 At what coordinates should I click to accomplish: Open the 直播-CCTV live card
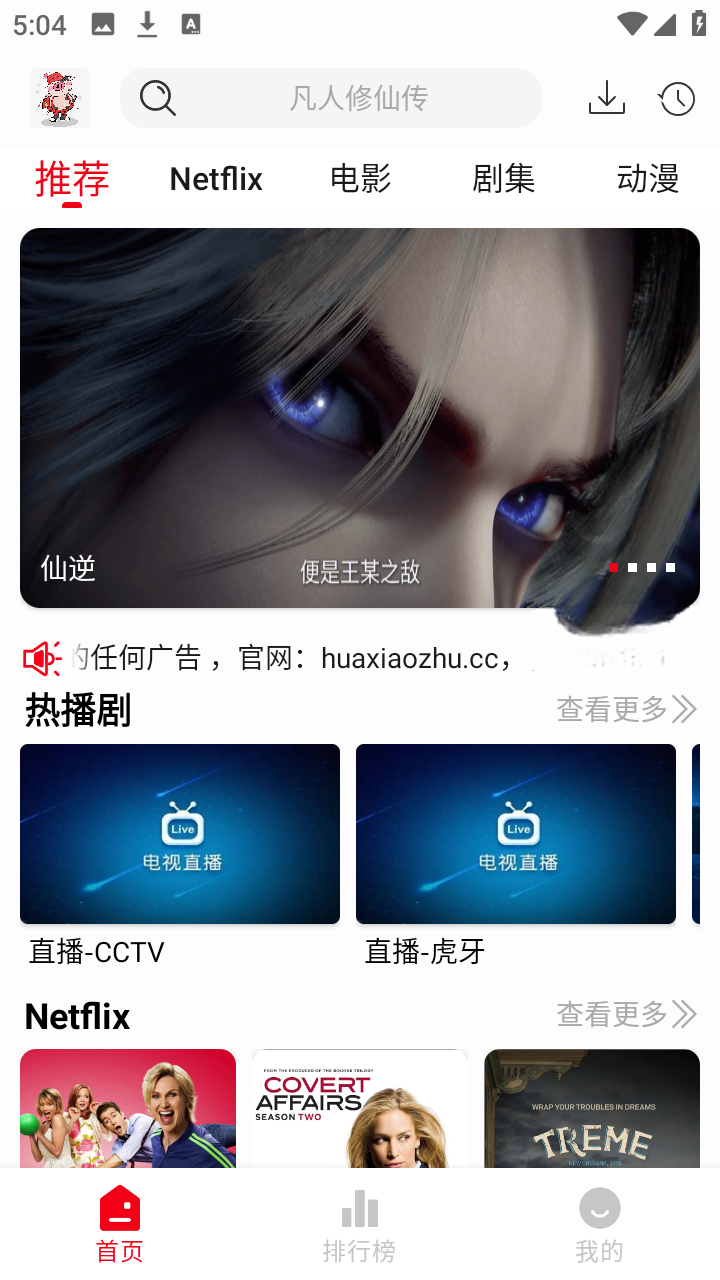180,834
